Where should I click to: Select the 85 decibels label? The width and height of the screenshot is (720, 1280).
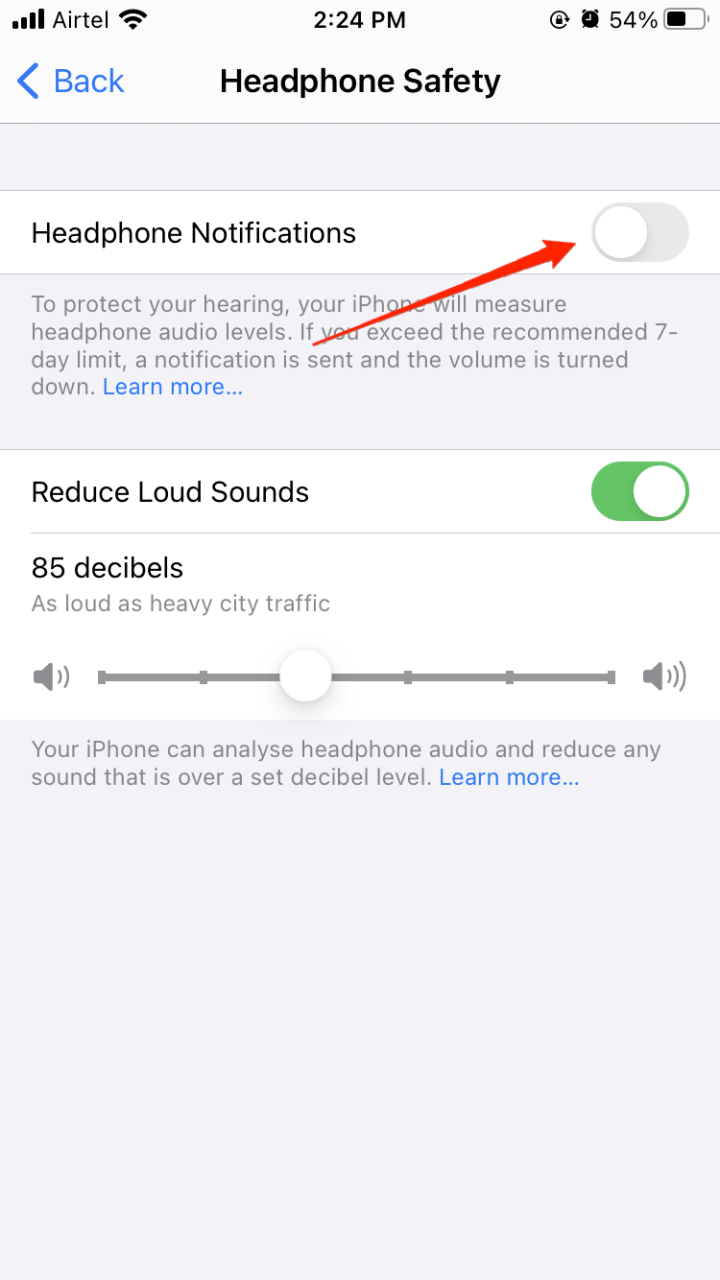coord(107,567)
